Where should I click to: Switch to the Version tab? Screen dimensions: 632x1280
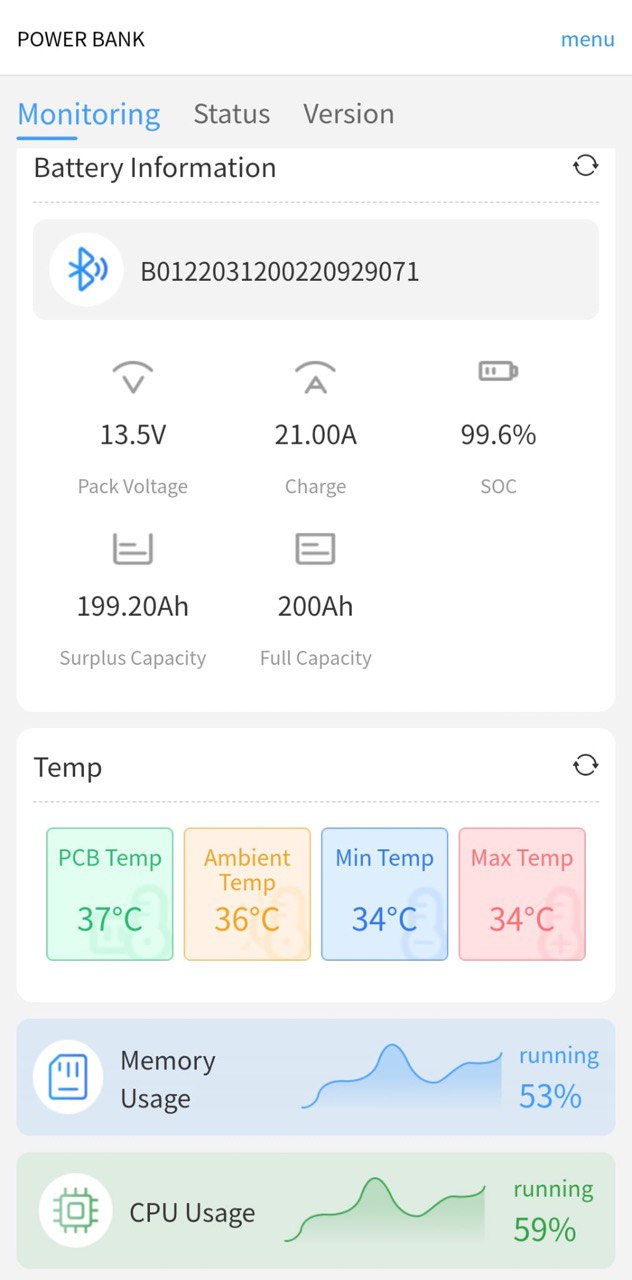[x=348, y=114]
